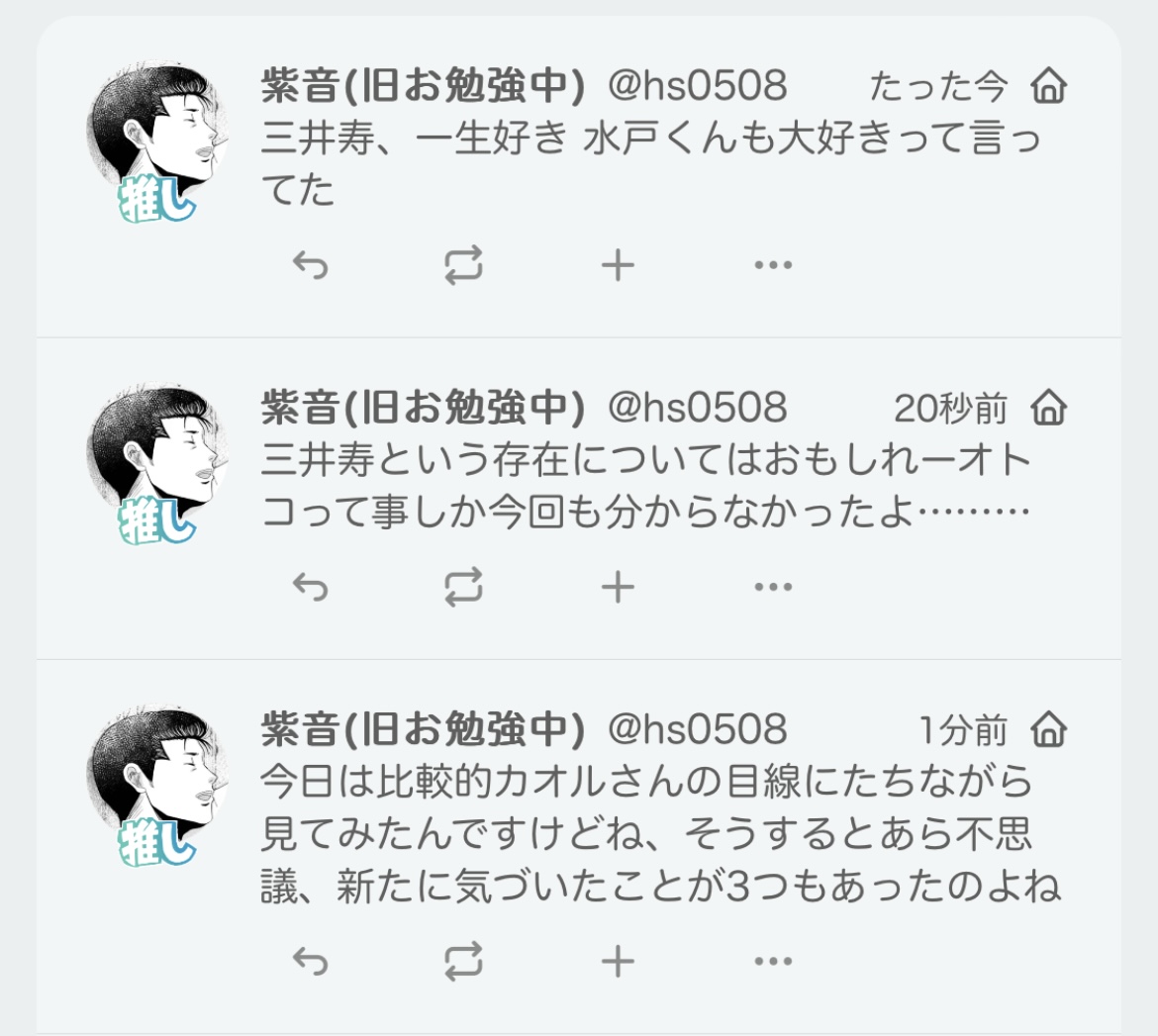Repost the post saying 三井寿、一生好き
Viewport: 1158px width, 1036px height.
pyautogui.click(x=463, y=265)
